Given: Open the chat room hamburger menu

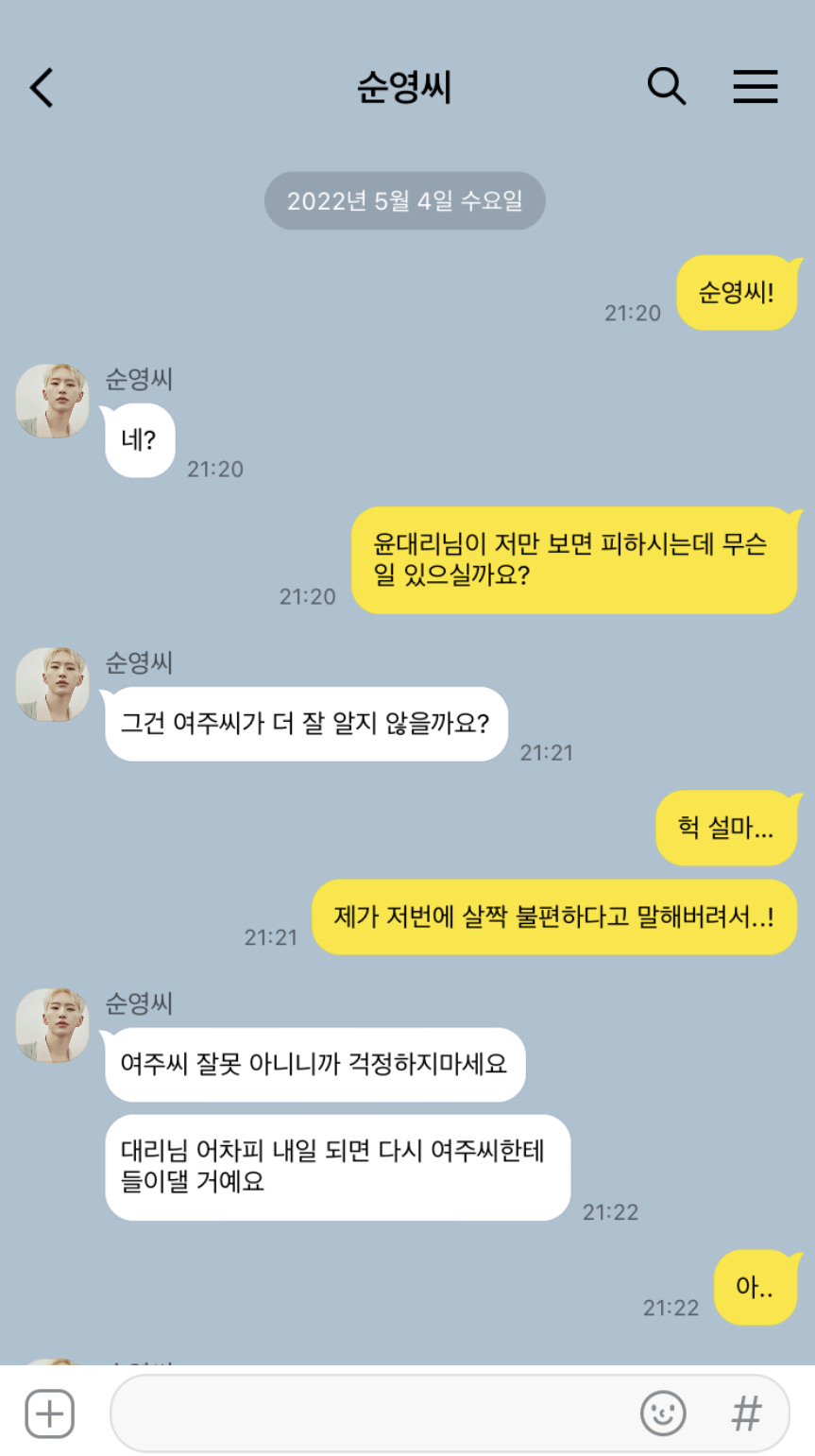Looking at the screenshot, I should 756,86.
